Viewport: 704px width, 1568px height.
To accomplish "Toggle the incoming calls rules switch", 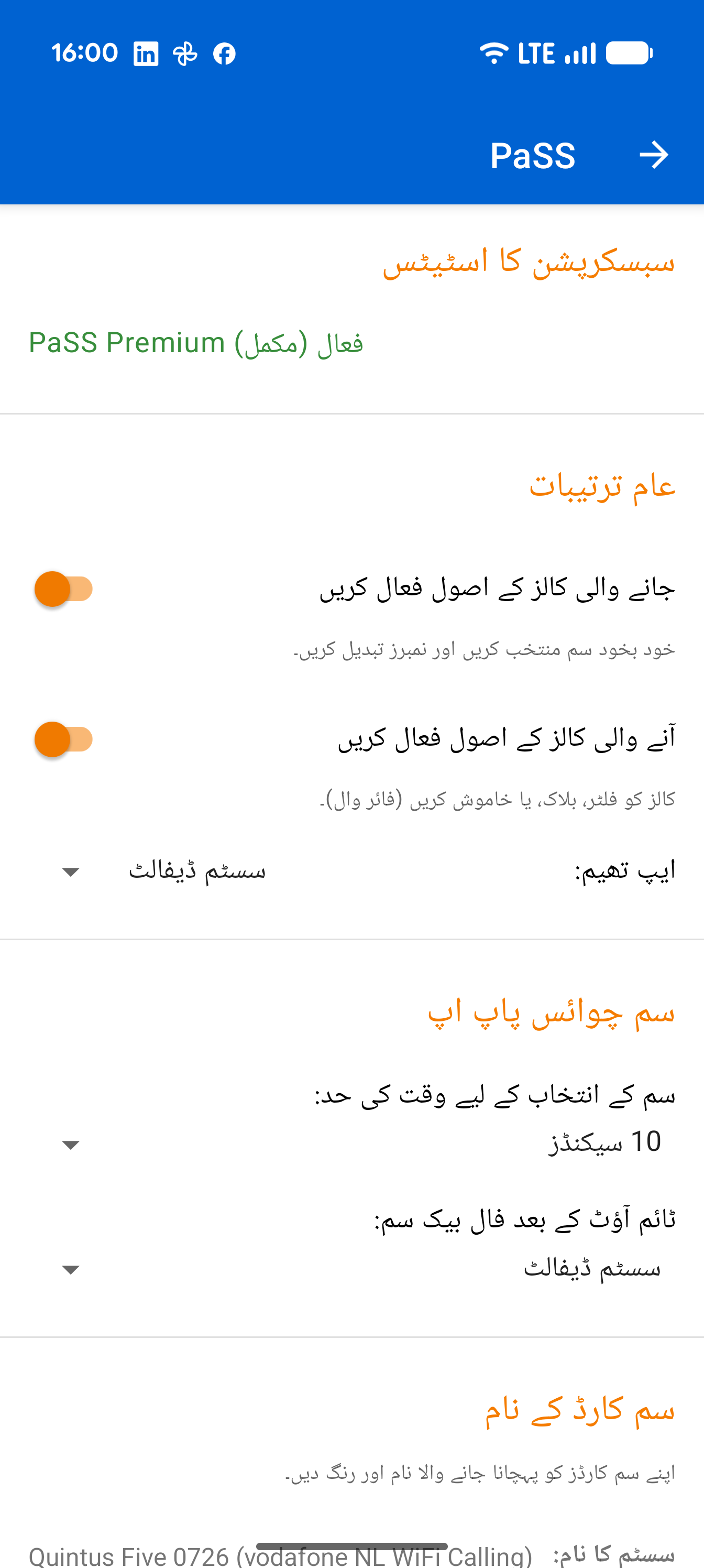I will coord(63,739).
